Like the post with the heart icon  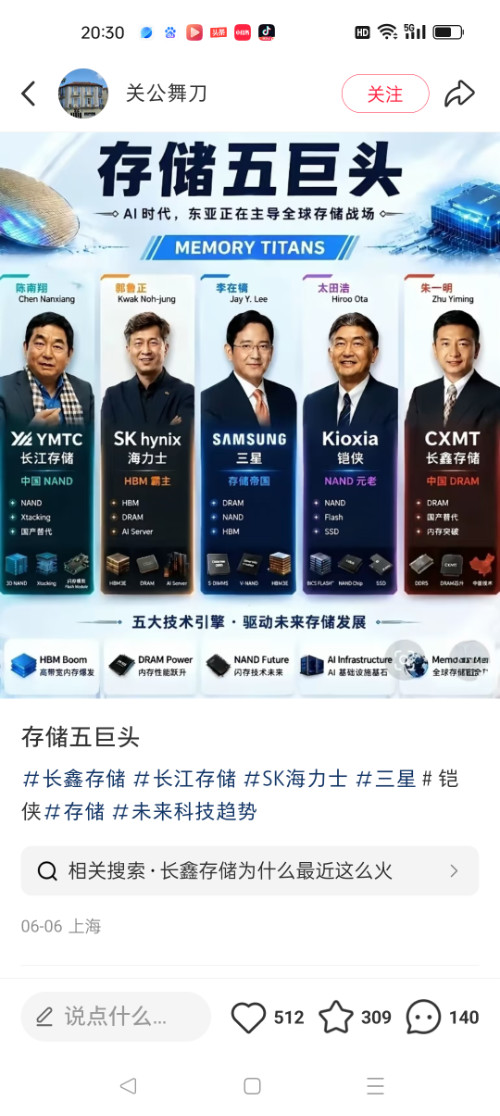[248, 1017]
